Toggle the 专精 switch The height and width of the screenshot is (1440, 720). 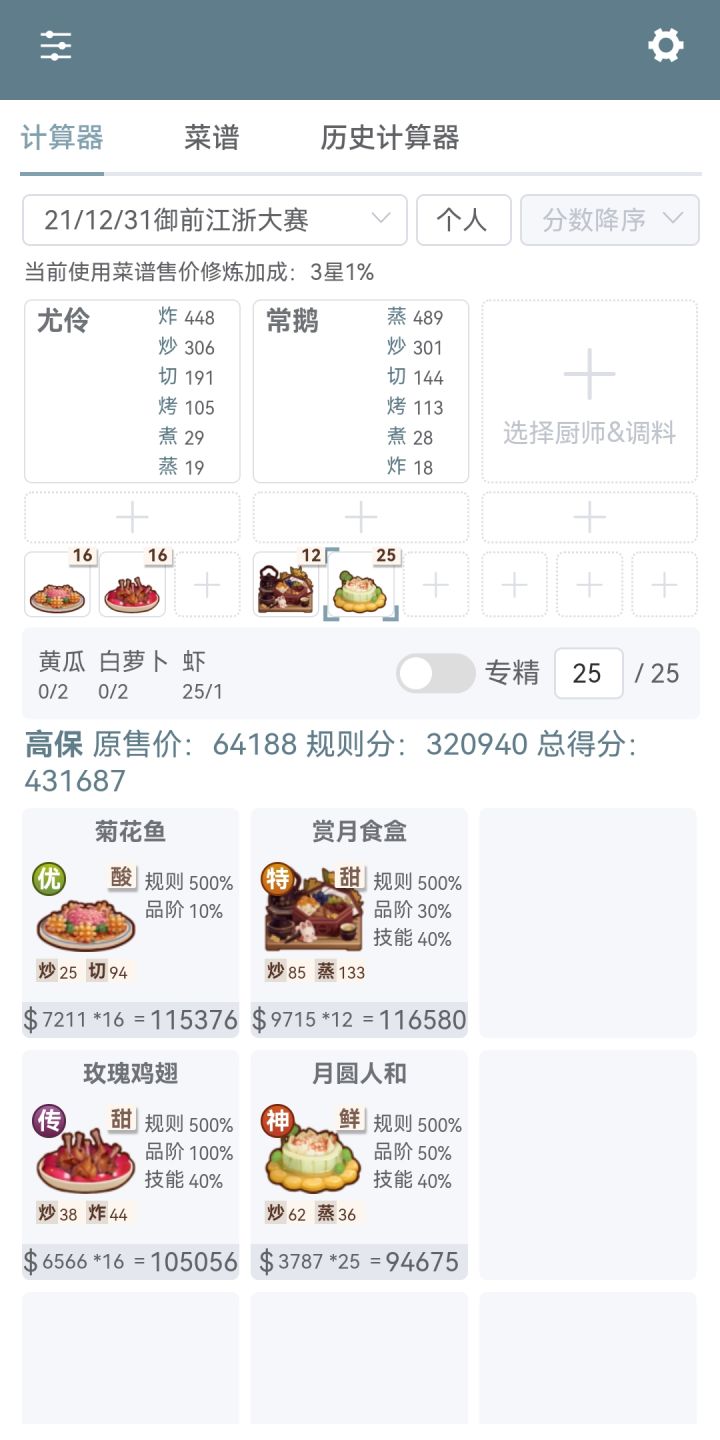coord(436,673)
